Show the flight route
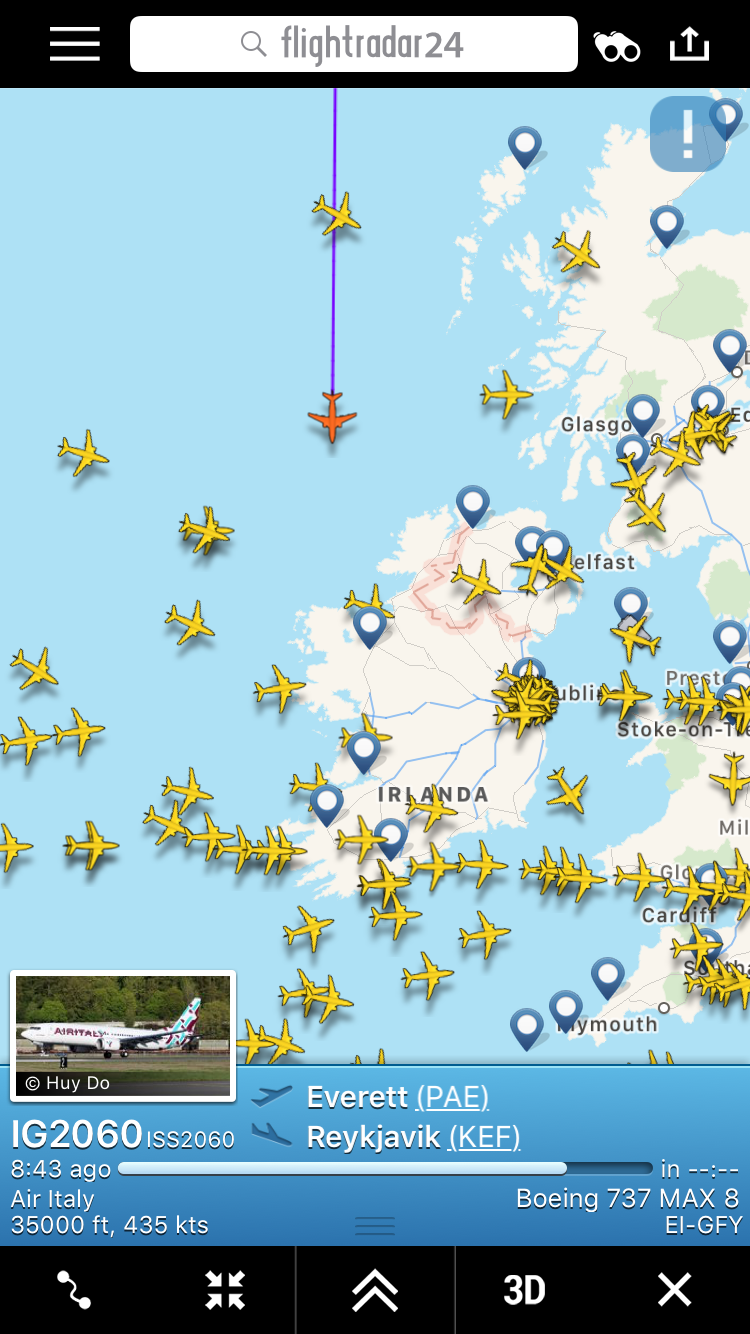This screenshot has height=1334, width=750. pyautogui.click(x=74, y=1290)
